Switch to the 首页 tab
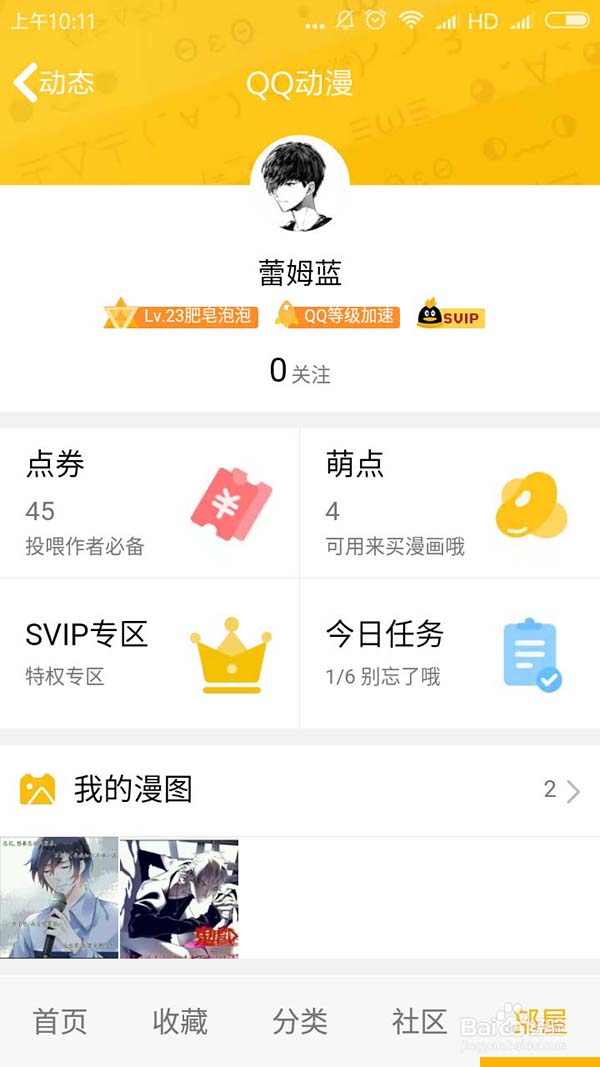The height and width of the screenshot is (1067, 600). [60, 1021]
